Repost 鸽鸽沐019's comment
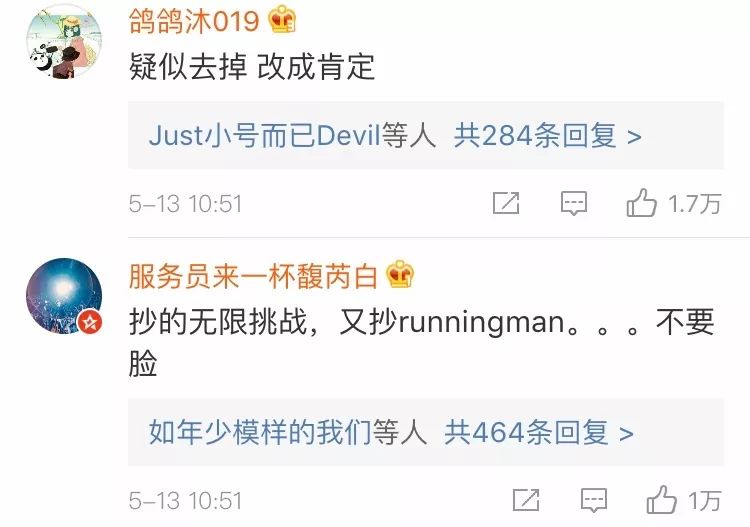The height and width of the screenshot is (527, 750). [x=507, y=204]
